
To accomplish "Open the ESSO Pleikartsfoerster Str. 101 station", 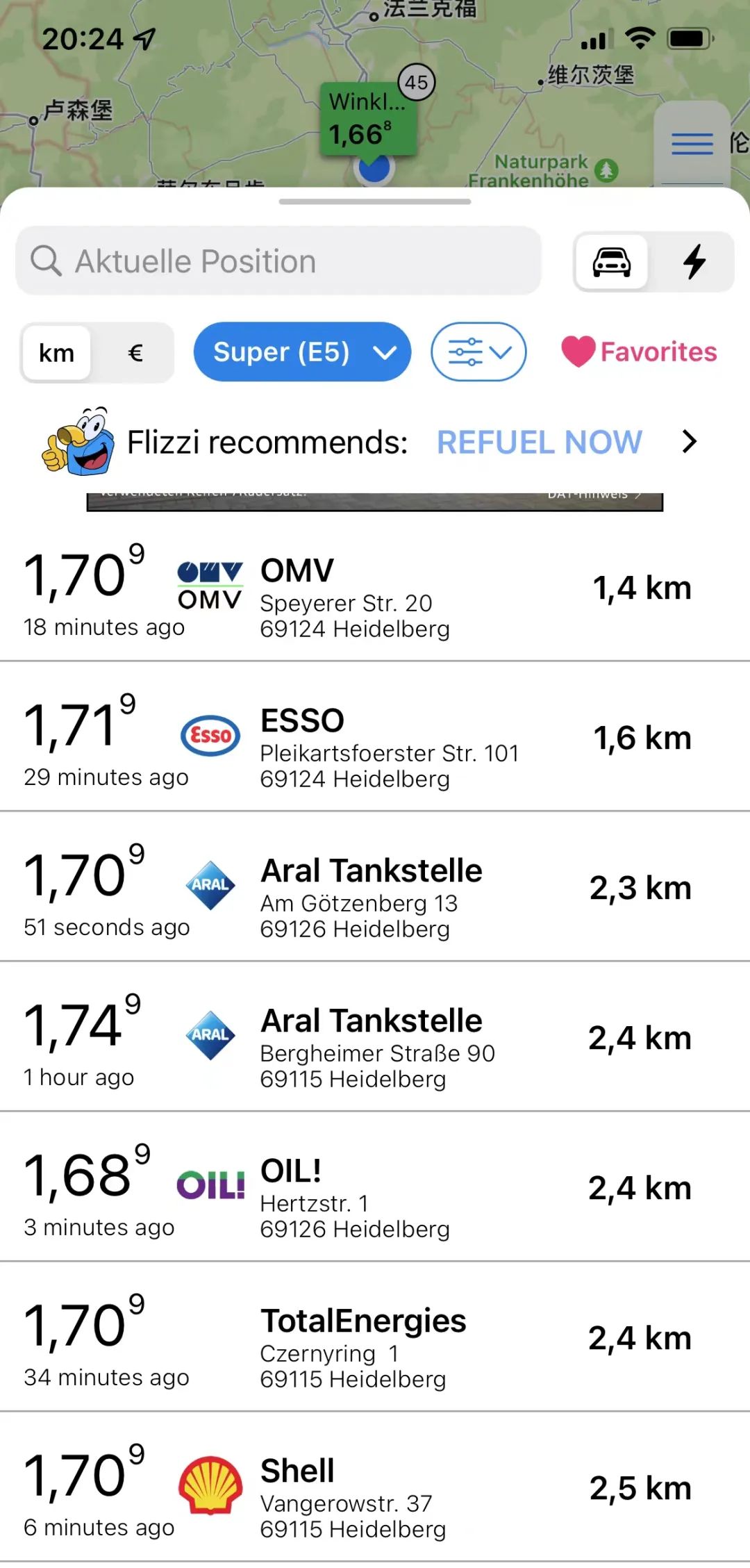I will (375, 738).
